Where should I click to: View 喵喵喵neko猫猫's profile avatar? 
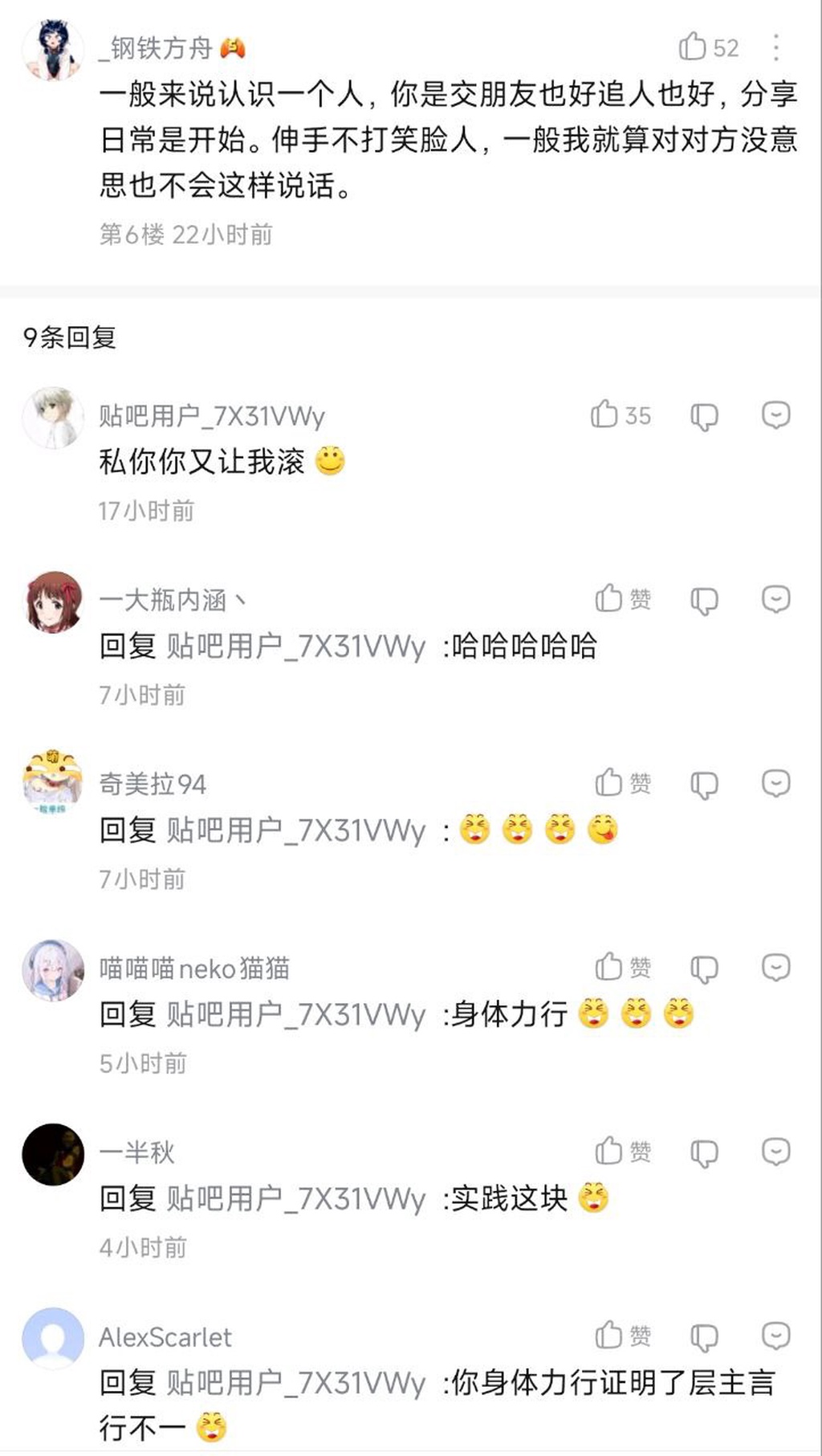coord(53,969)
